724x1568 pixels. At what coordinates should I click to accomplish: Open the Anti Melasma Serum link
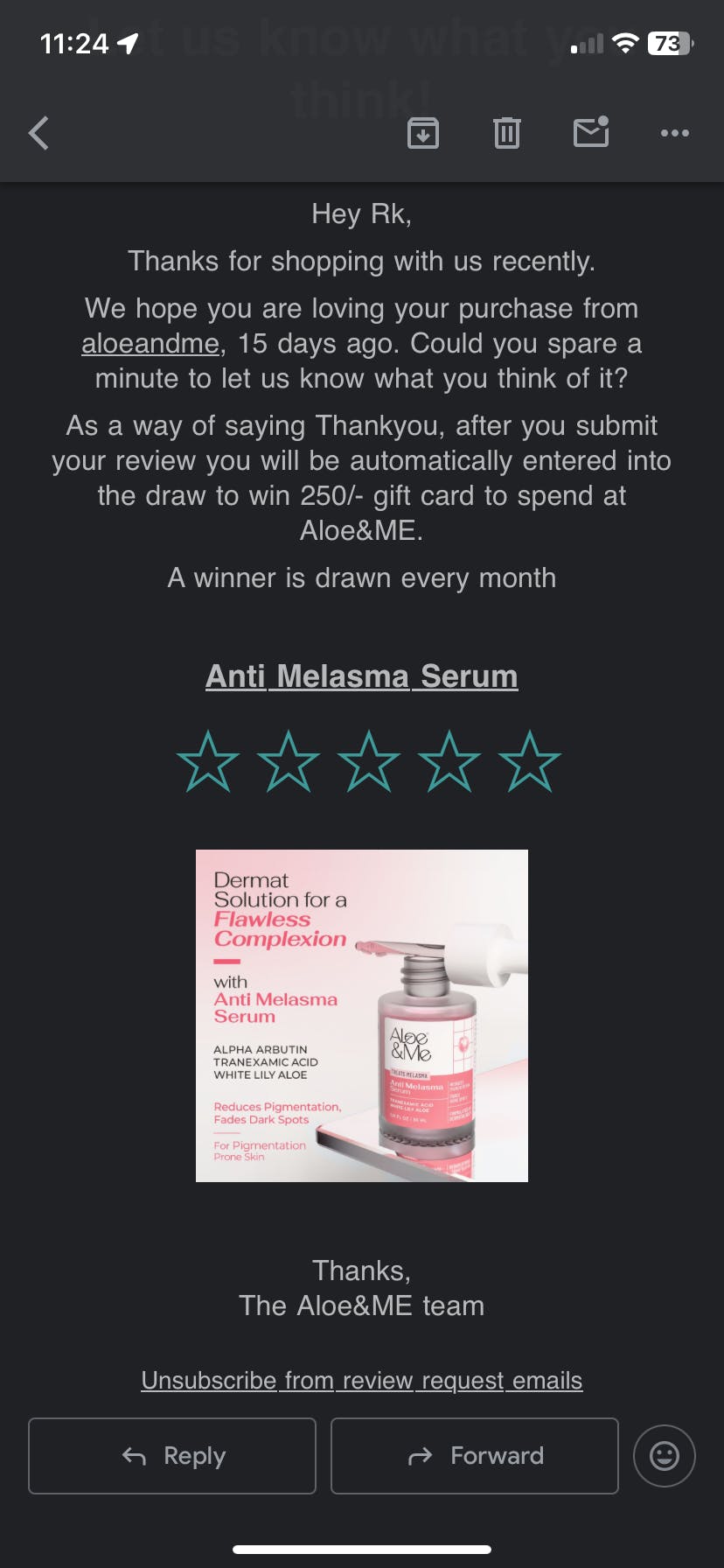361,676
